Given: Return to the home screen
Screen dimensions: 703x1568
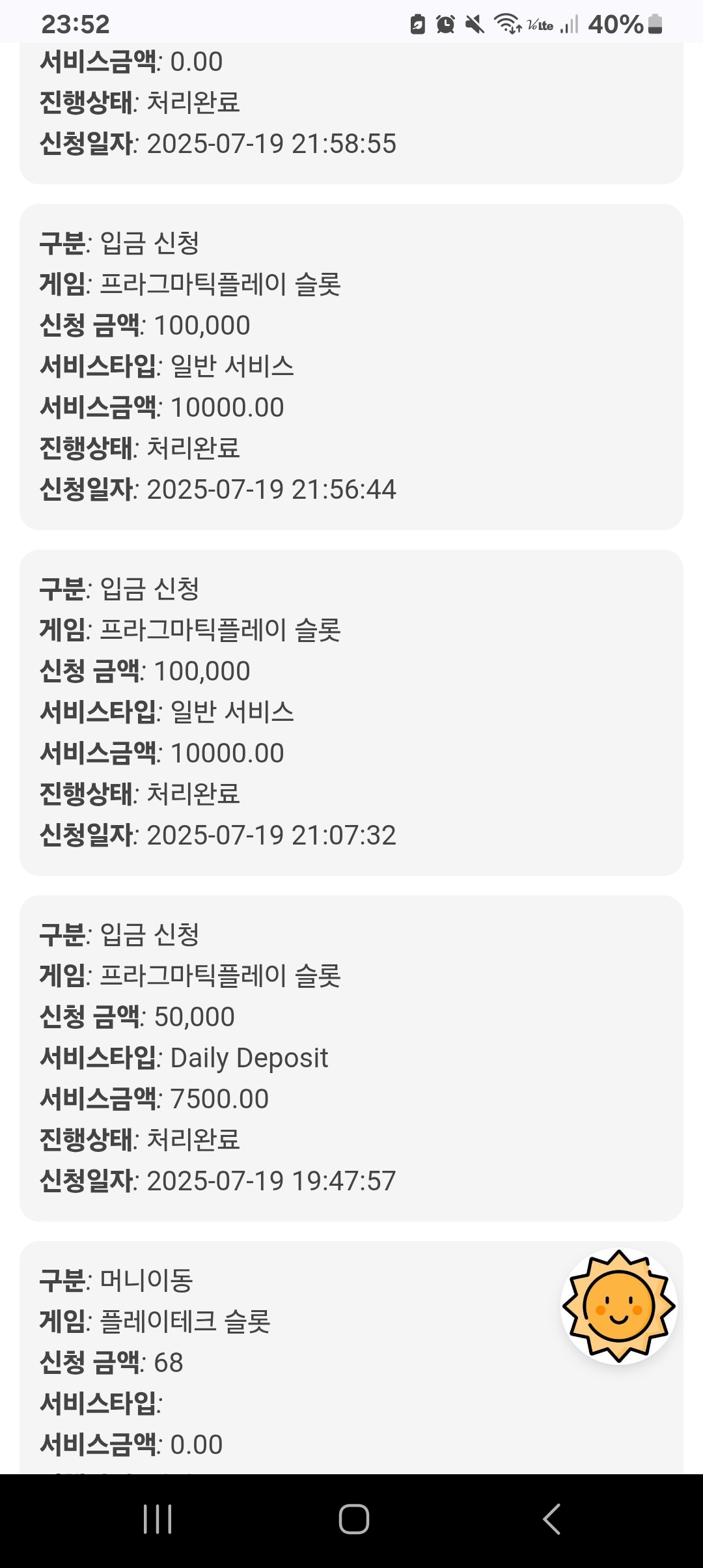Looking at the screenshot, I should click(353, 1519).
